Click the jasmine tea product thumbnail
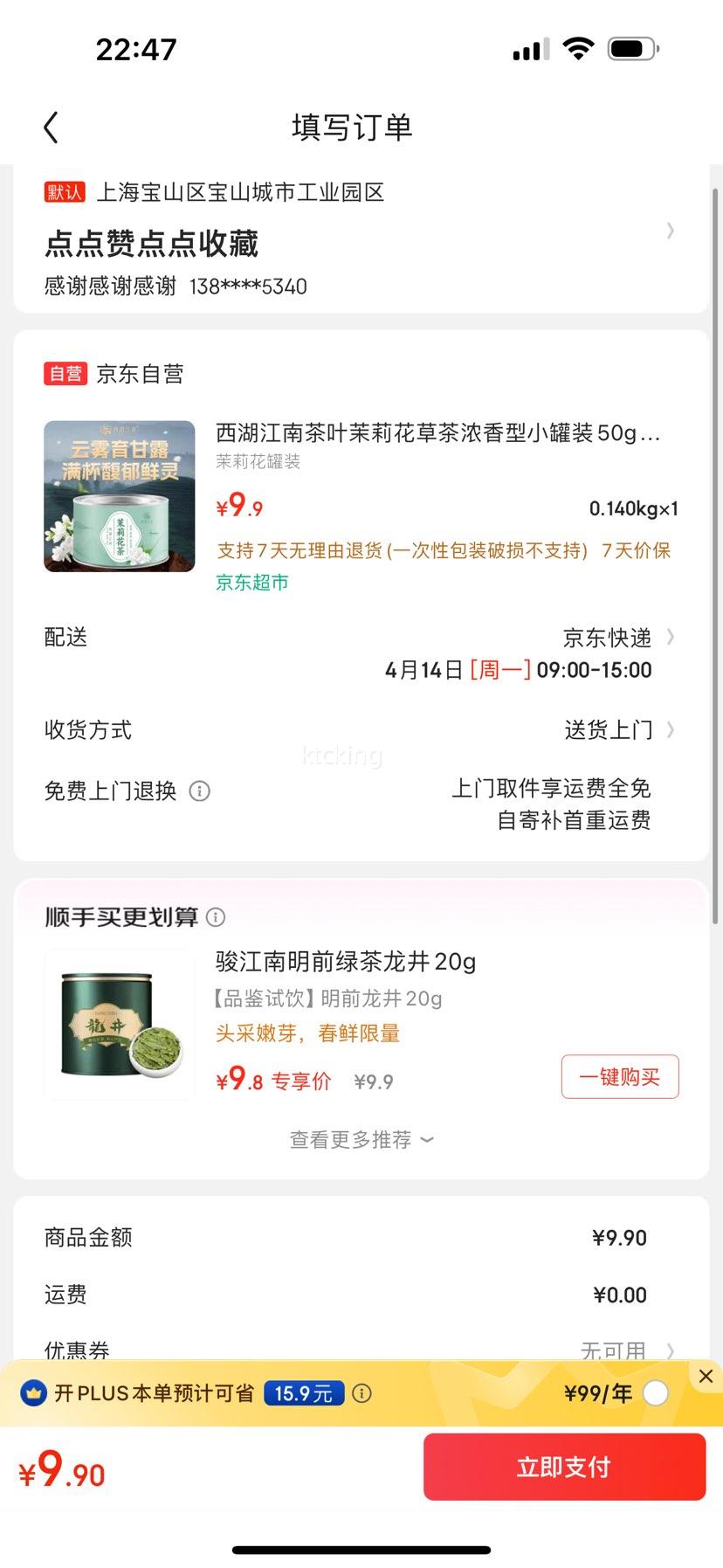Viewport: 723px width, 1568px height. point(119,495)
